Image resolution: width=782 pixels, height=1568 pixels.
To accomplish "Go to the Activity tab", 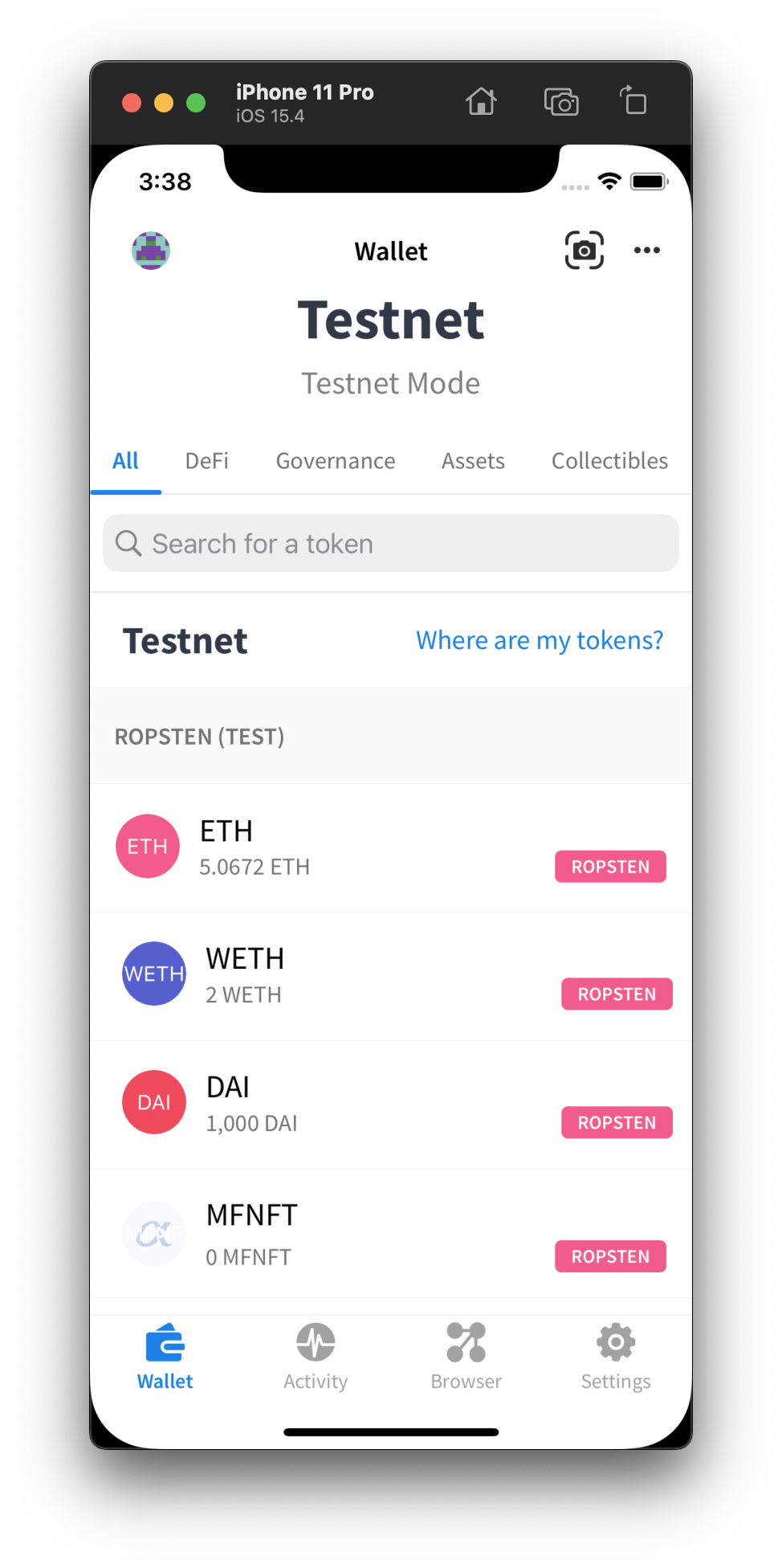I will [316, 1358].
